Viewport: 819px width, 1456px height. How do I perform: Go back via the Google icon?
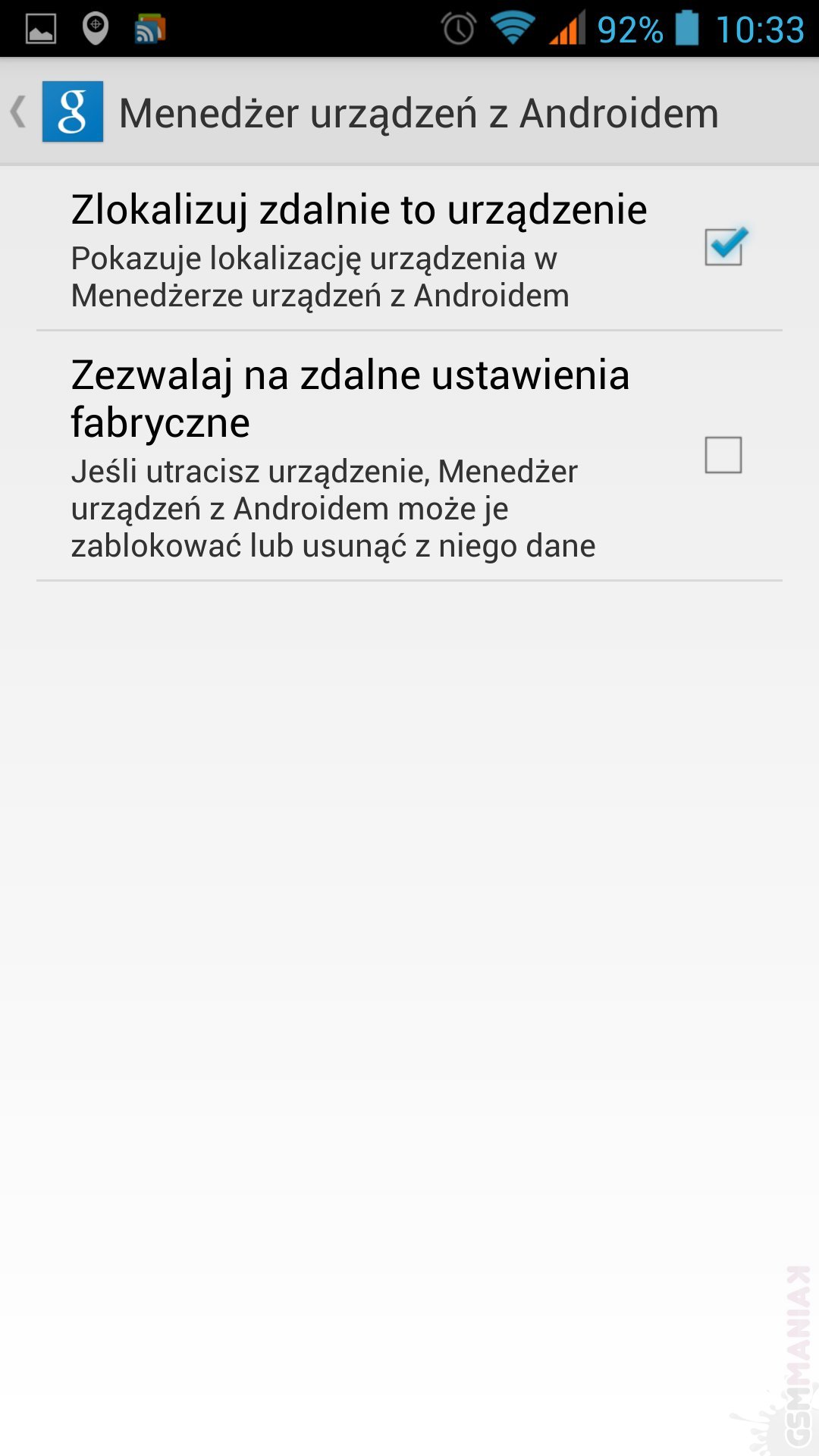pos(72,112)
